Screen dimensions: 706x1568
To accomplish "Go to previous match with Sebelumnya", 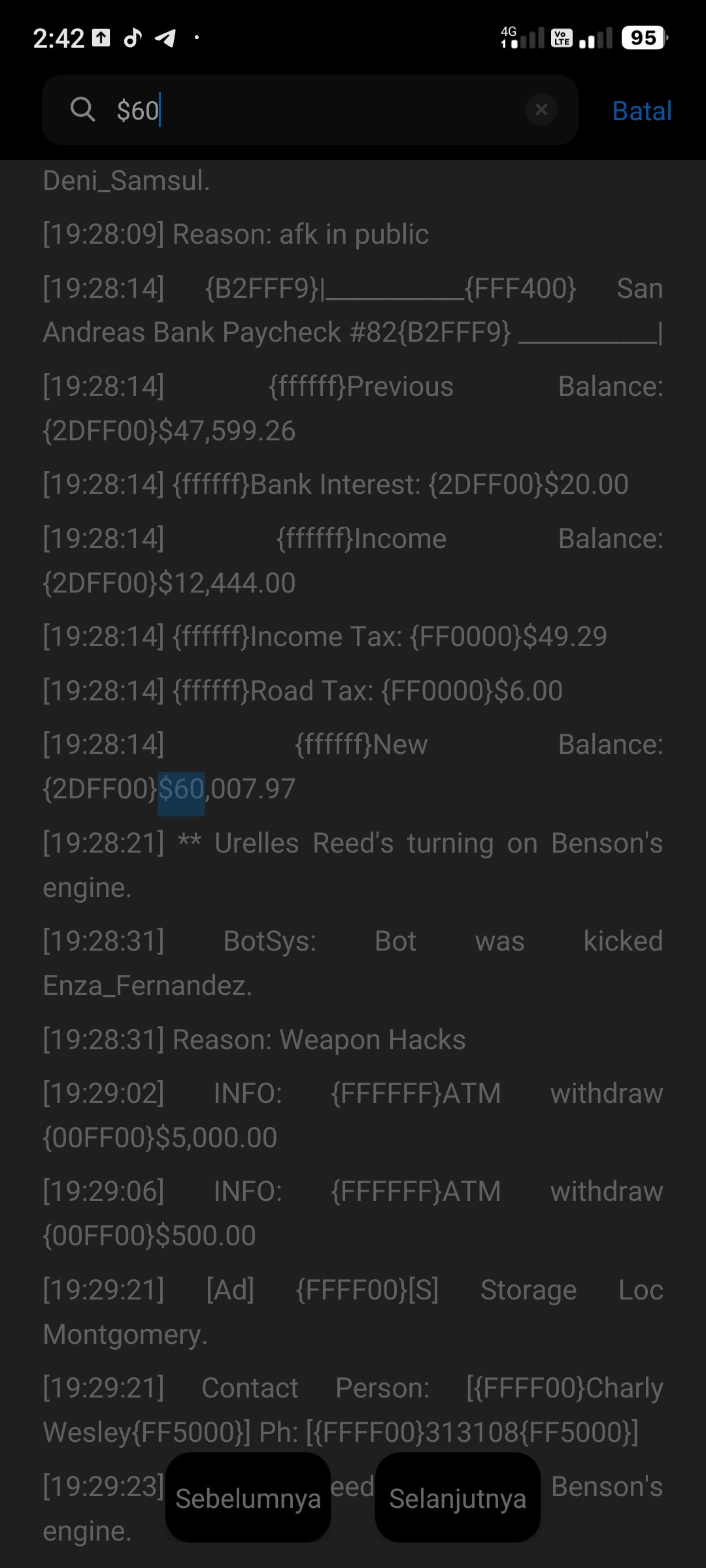I will (248, 1498).
